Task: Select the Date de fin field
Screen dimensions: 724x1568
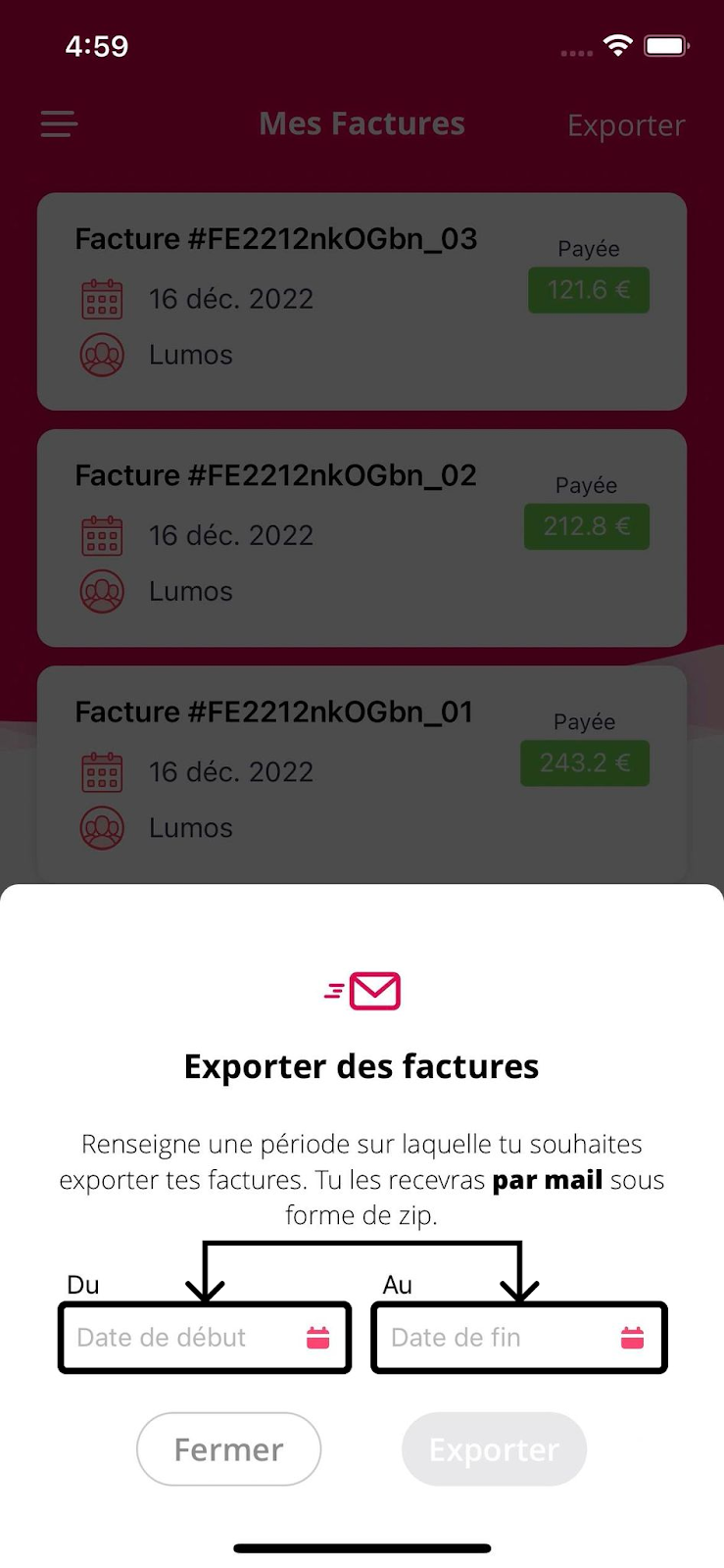Action: tap(519, 1338)
